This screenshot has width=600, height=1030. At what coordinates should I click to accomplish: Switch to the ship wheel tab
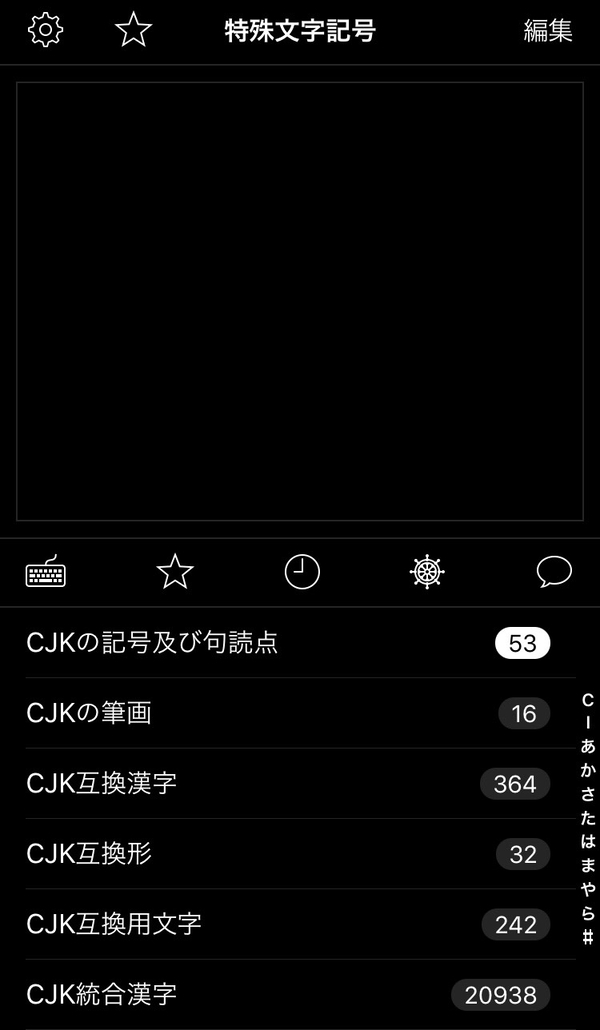coord(427,572)
